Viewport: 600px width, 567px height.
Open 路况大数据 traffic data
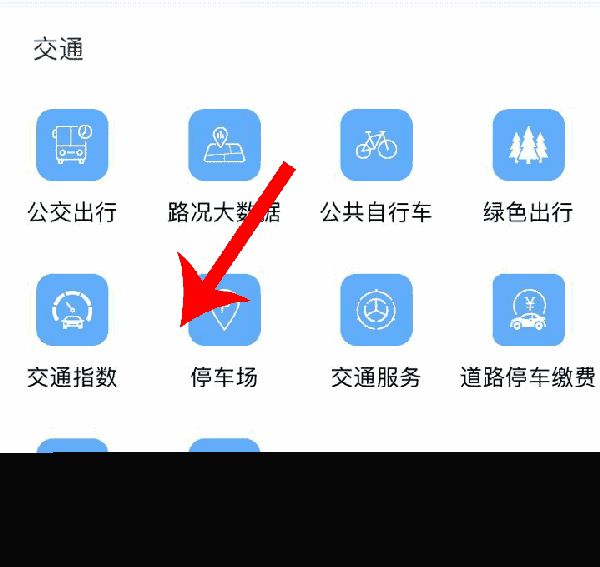tap(224, 146)
